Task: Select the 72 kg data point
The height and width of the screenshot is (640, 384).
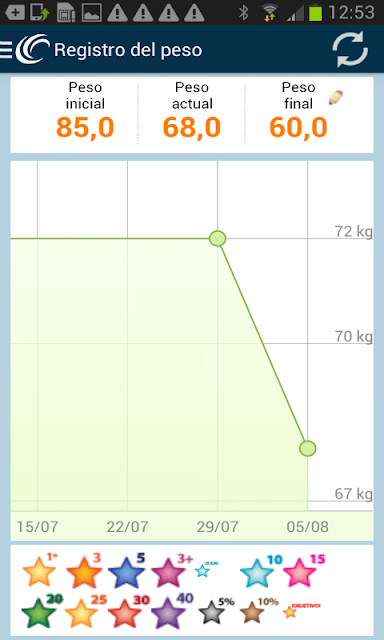Action: pyautogui.click(x=218, y=238)
